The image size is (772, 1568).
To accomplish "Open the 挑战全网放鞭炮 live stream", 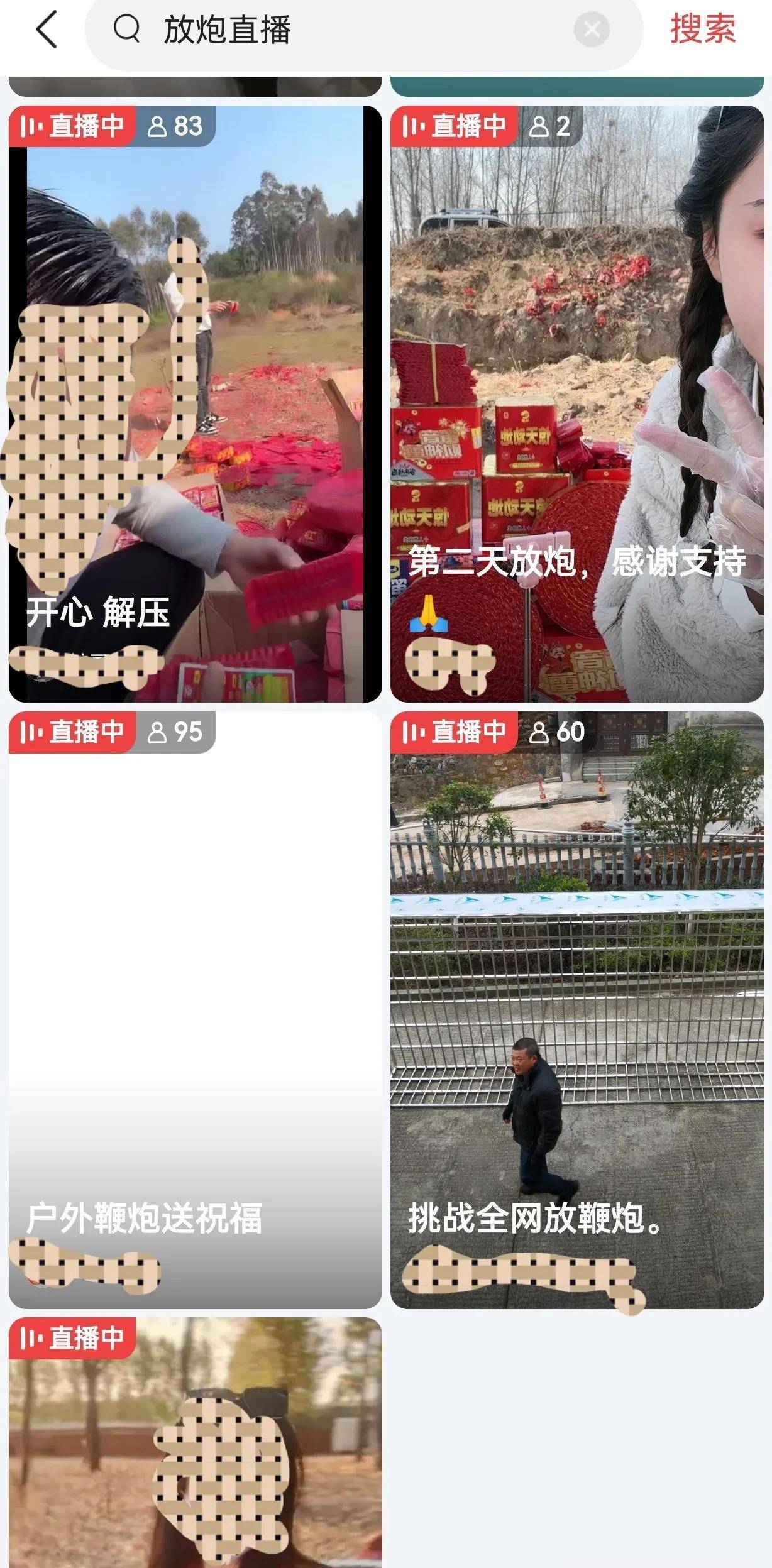I will 576,1009.
